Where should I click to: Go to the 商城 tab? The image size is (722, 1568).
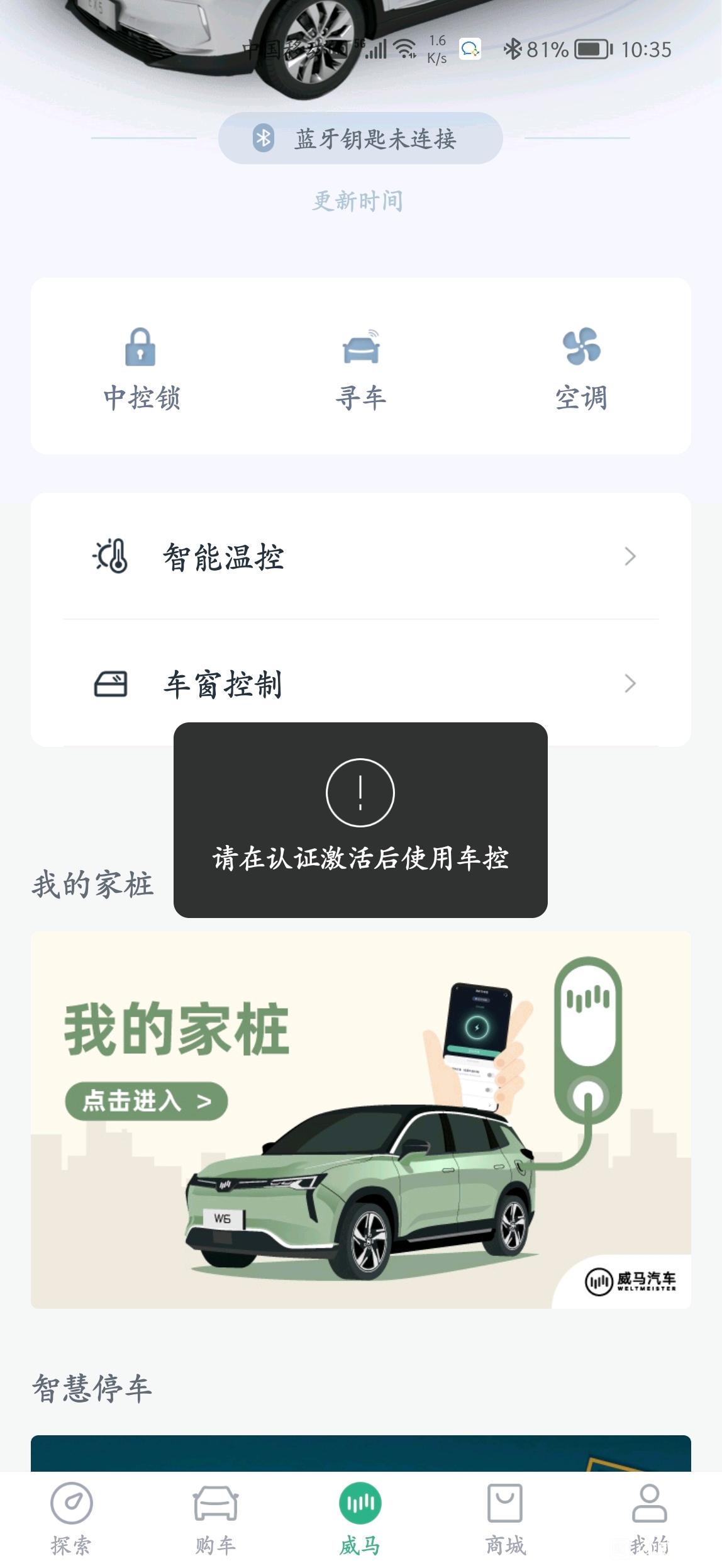pos(505,1518)
